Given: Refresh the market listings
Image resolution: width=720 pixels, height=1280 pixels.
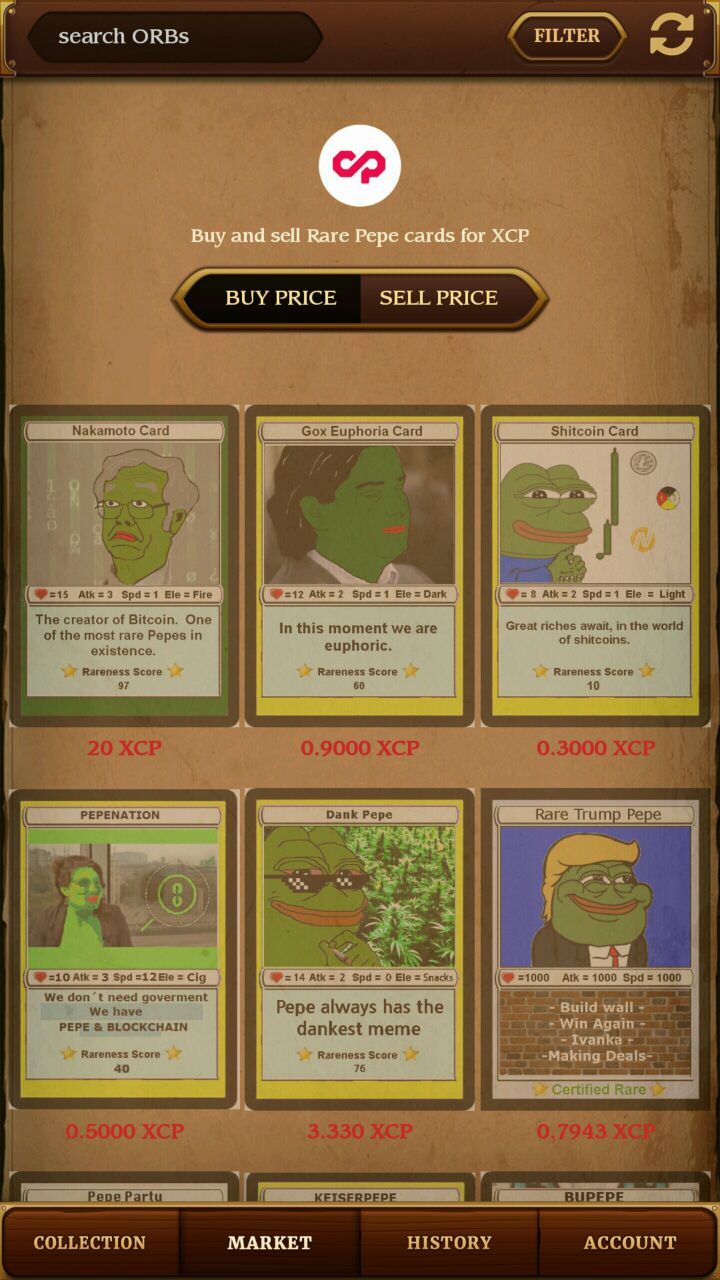Looking at the screenshot, I should [672, 35].
